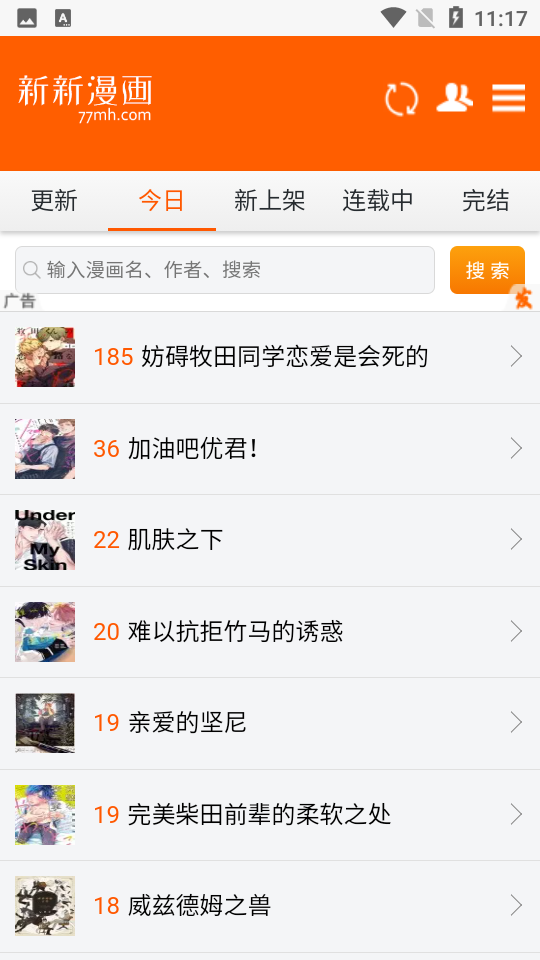Open the 完结 tab

point(486,201)
